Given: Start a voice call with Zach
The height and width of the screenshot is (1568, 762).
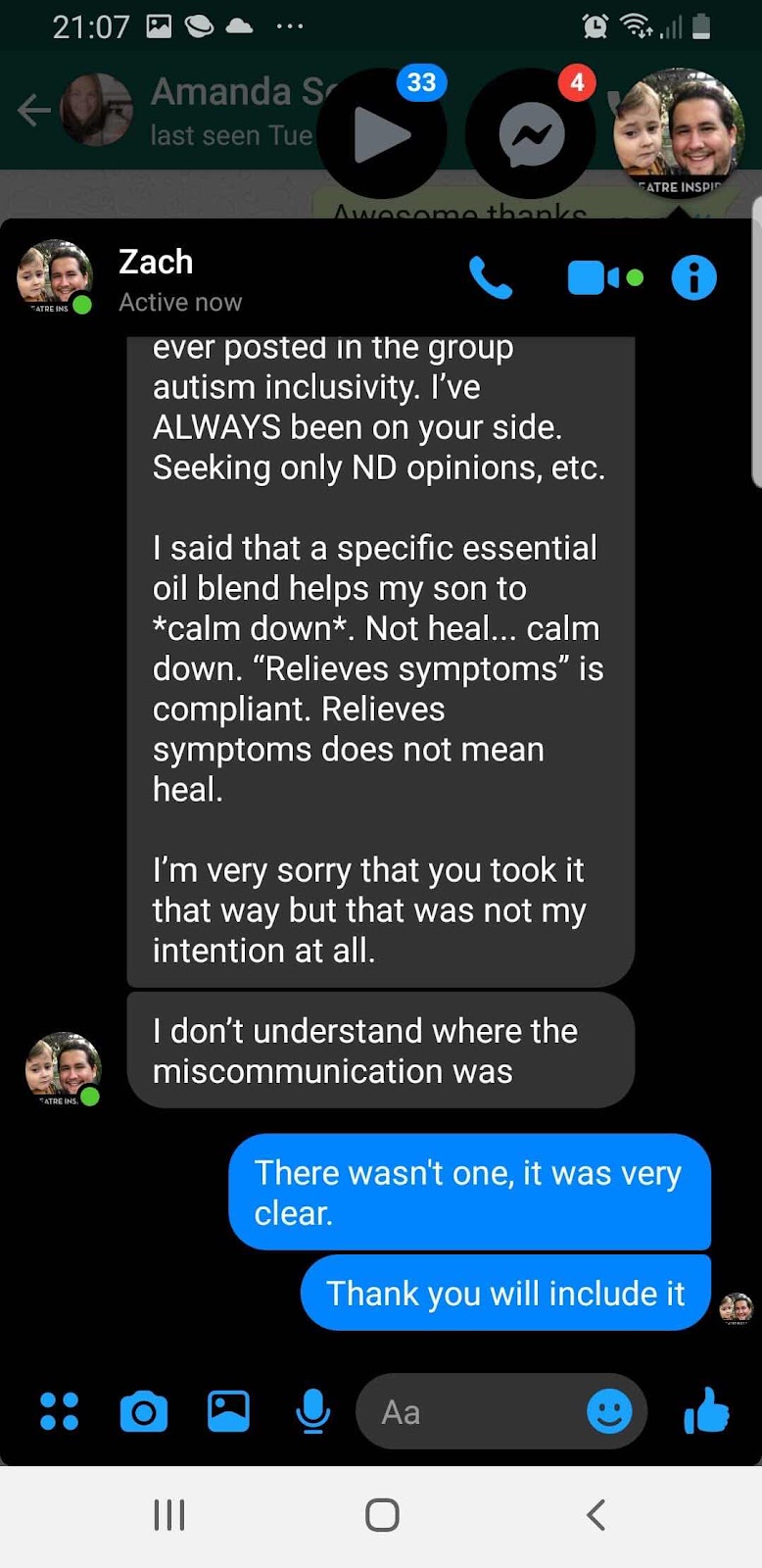Looking at the screenshot, I should coord(491,278).
